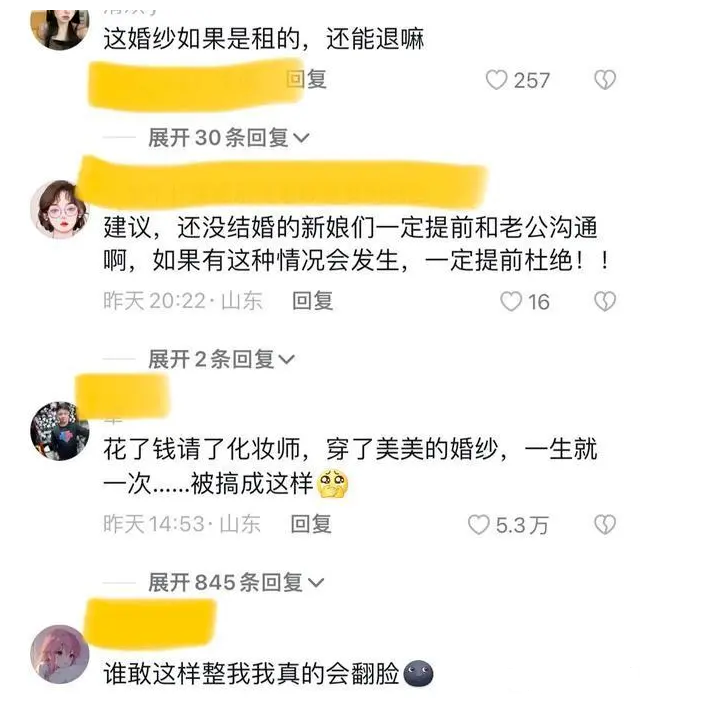Reply (回复) to the comment posted 昨天20:22
The height and width of the screenshot is (716, 702).
coord(312,301)
